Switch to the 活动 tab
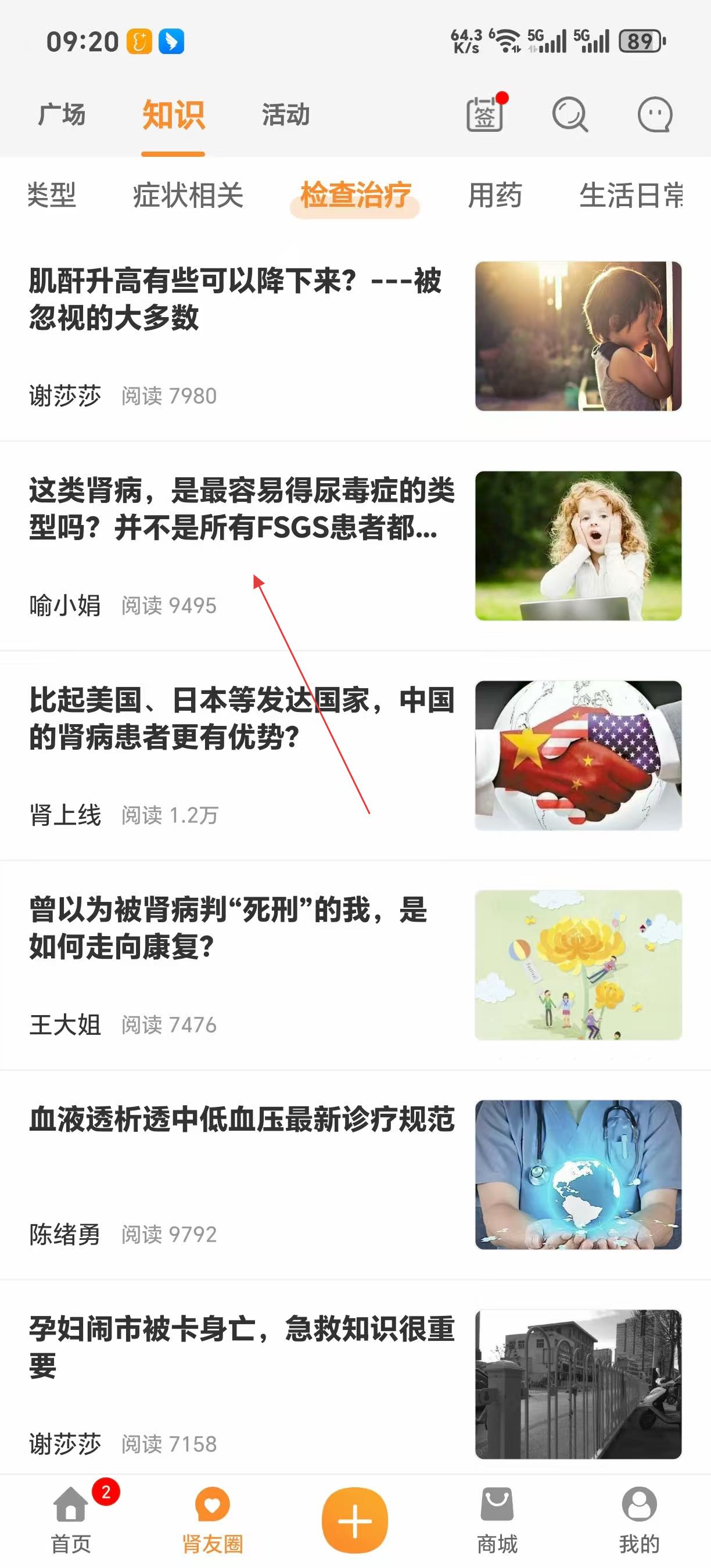This screenshot has width=711, height=1568. 285,114
